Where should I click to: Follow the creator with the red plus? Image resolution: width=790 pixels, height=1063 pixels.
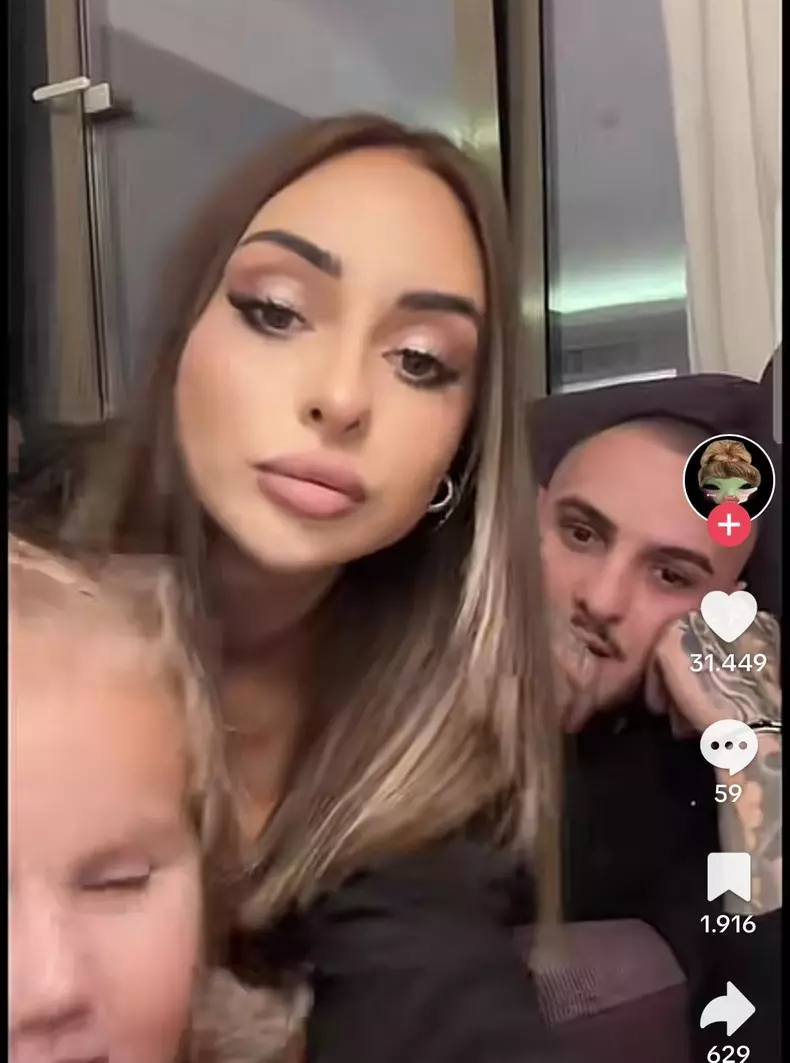(729, 525)
